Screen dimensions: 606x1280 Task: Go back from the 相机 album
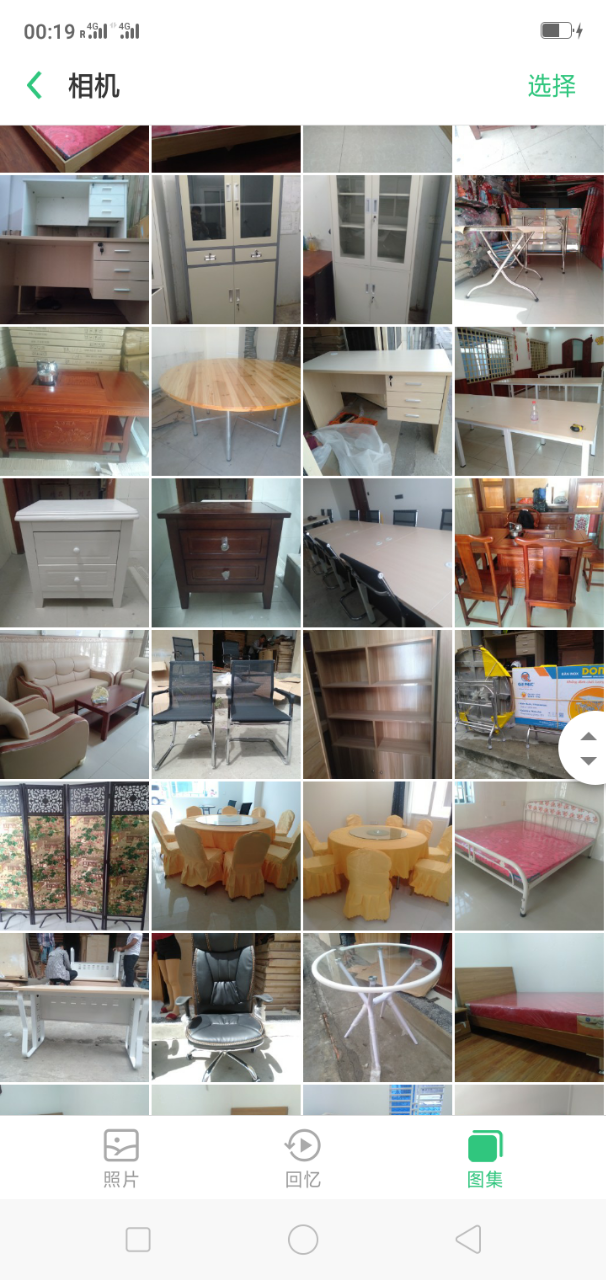coord(35,86)
